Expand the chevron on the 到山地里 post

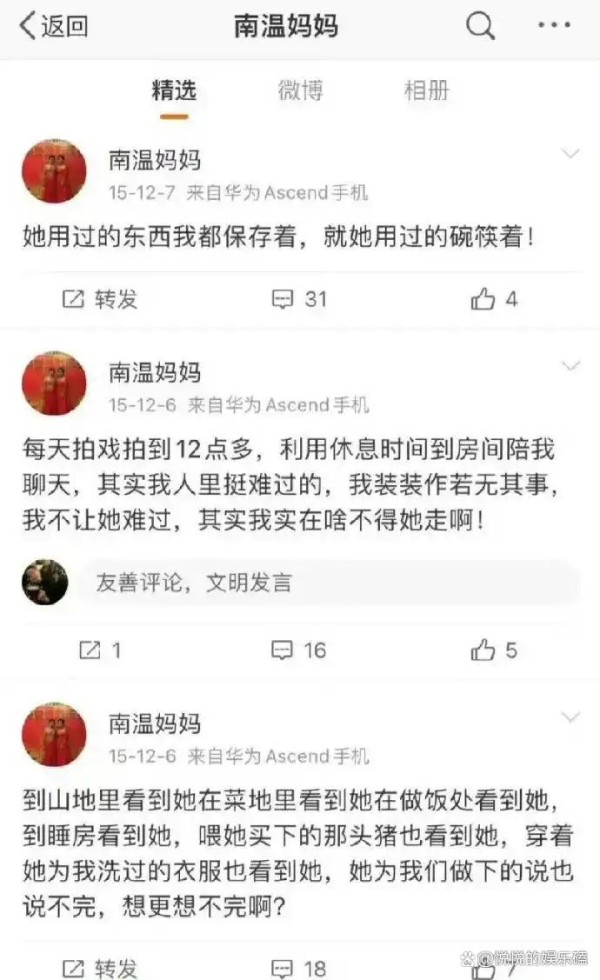click(571, 718)
